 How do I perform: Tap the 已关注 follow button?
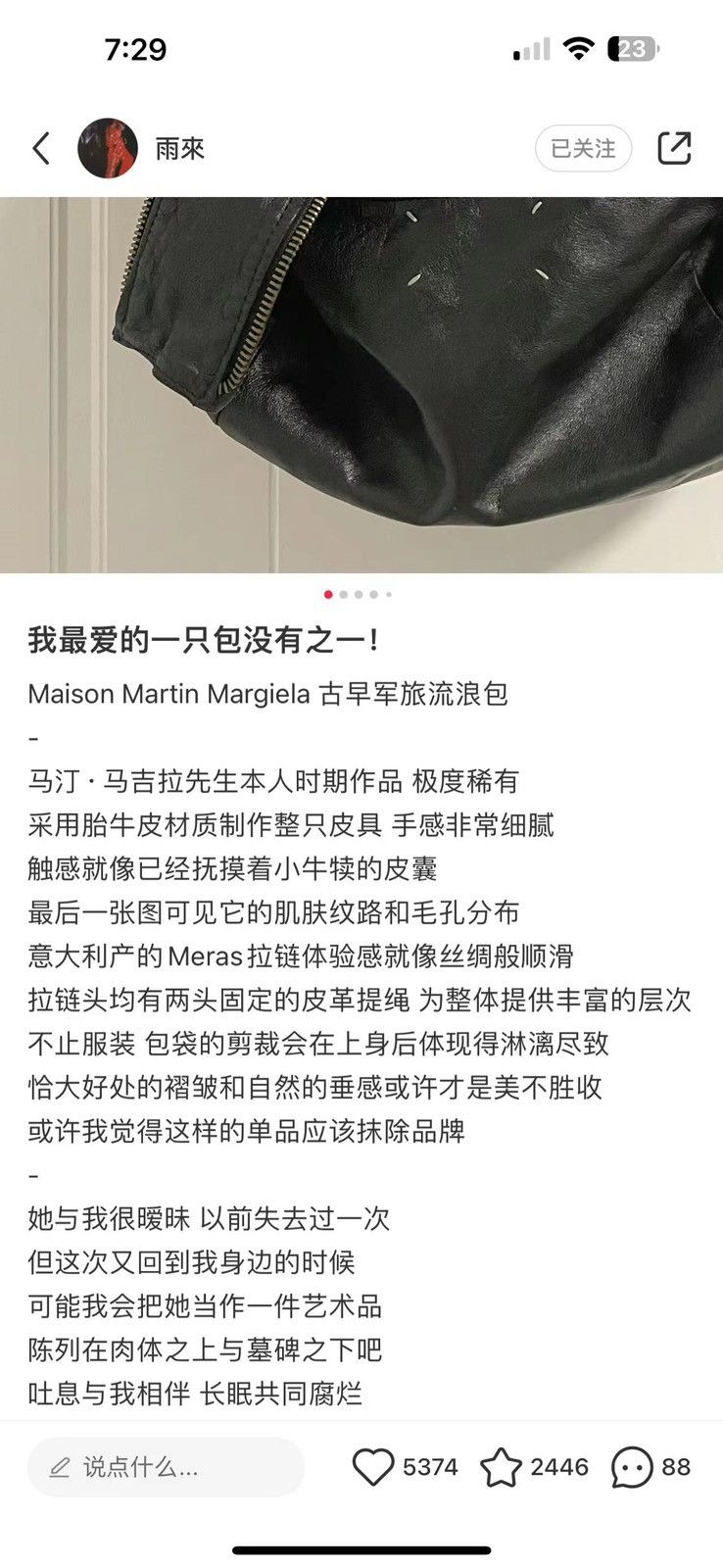[x=583, y=149]
